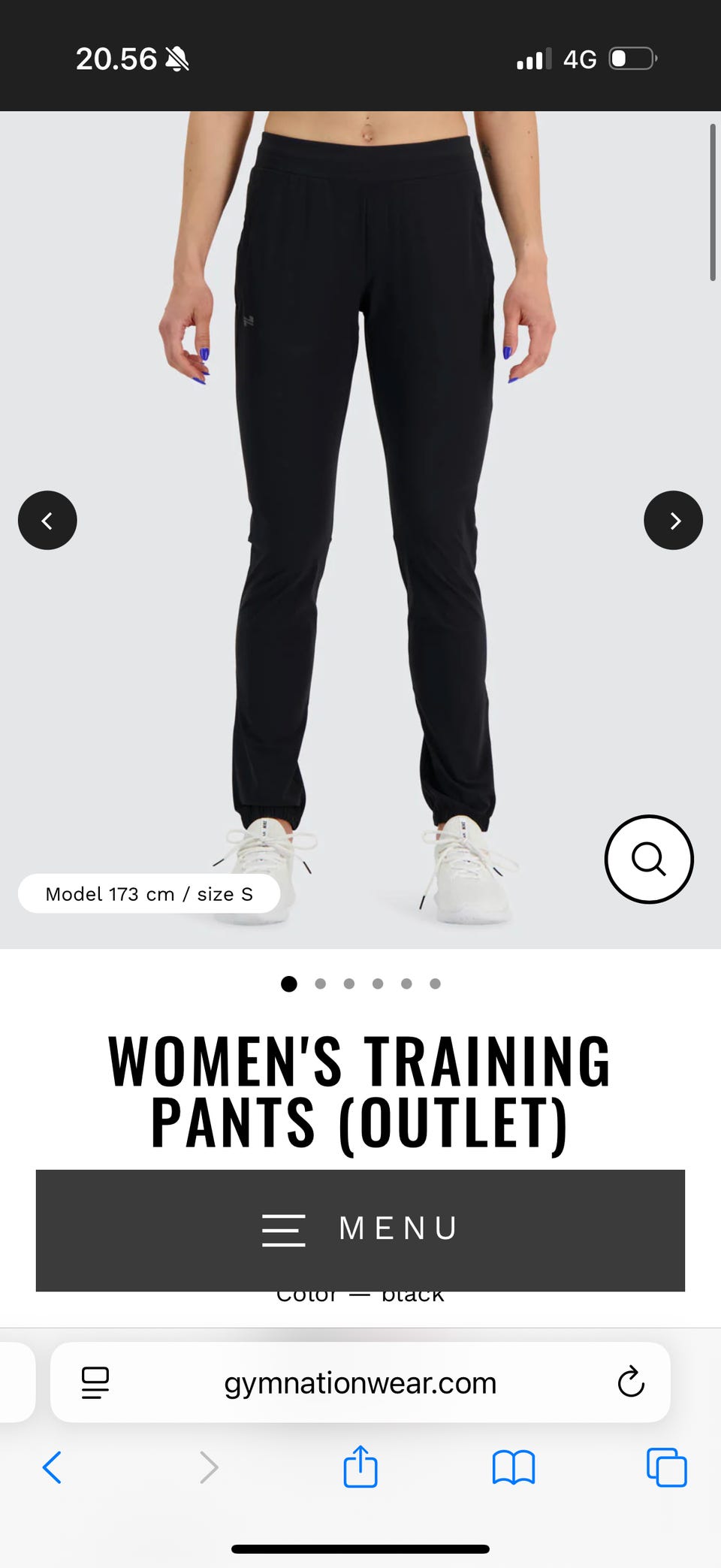The height and width of the screenshot is (1568, 721).
Task: Tap the gymnationwear.com address bar
Action: pos(360,1382)
